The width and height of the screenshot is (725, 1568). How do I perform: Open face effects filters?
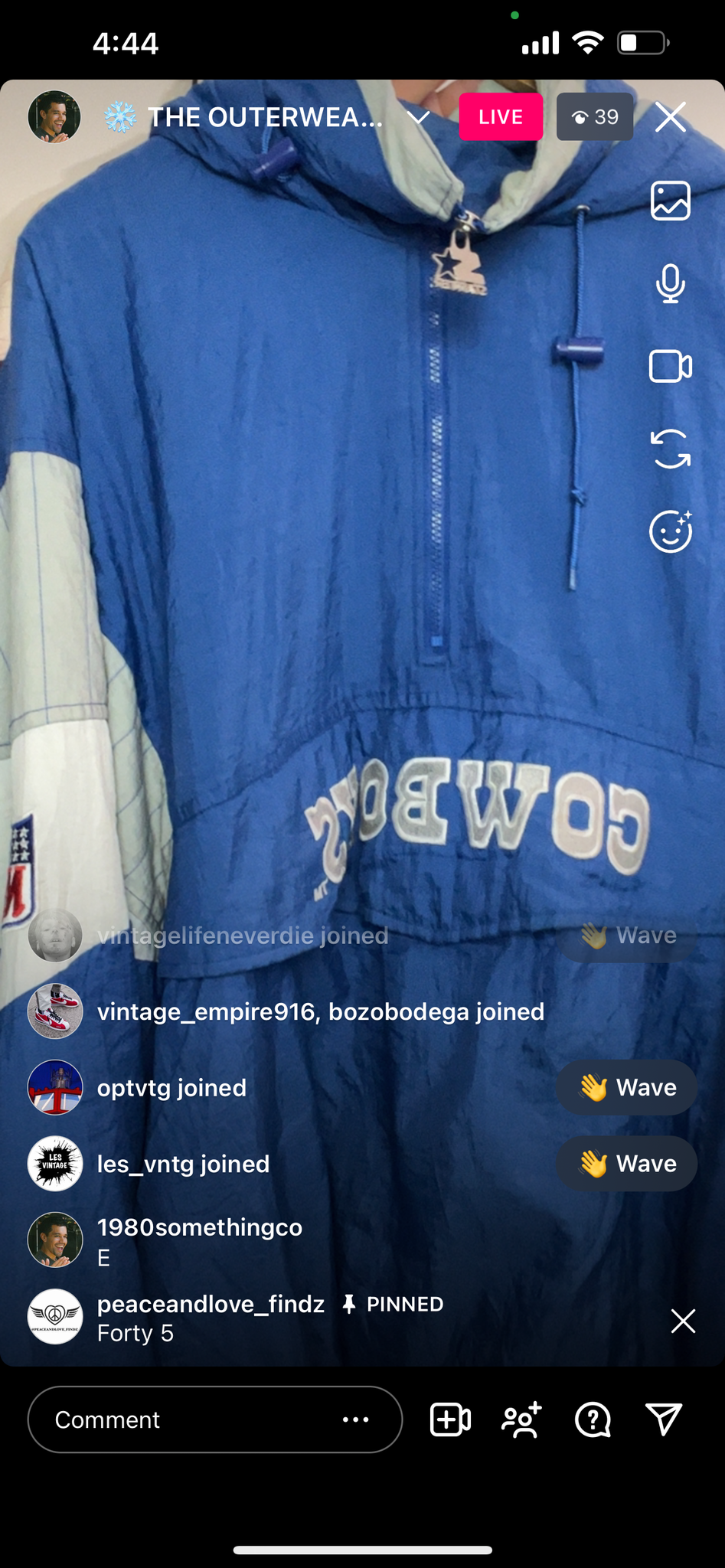click(x=671, y=531)
